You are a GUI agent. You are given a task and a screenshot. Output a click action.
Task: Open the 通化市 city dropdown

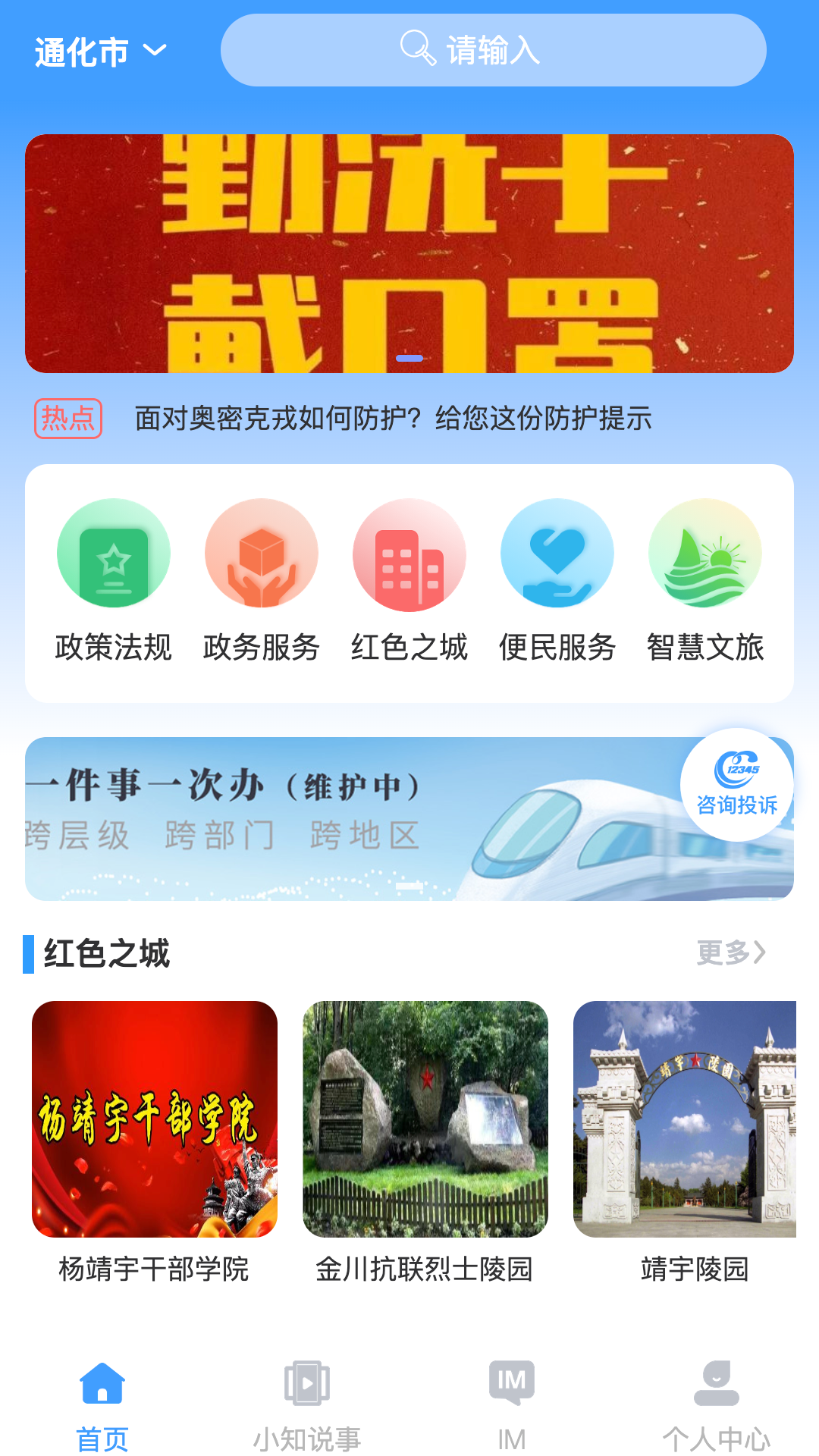(100, 52)
